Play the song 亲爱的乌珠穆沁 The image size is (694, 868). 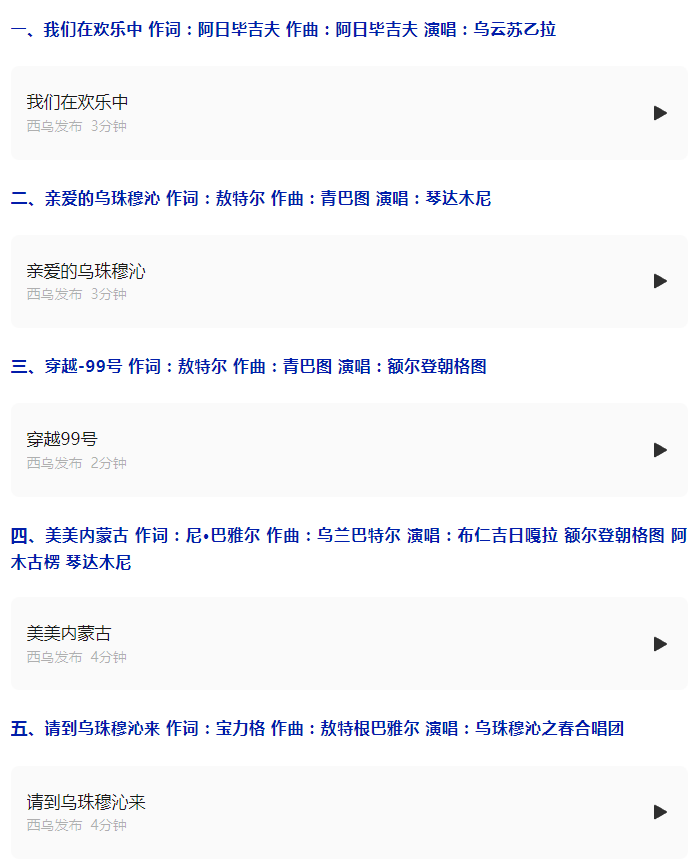[660, 281]
